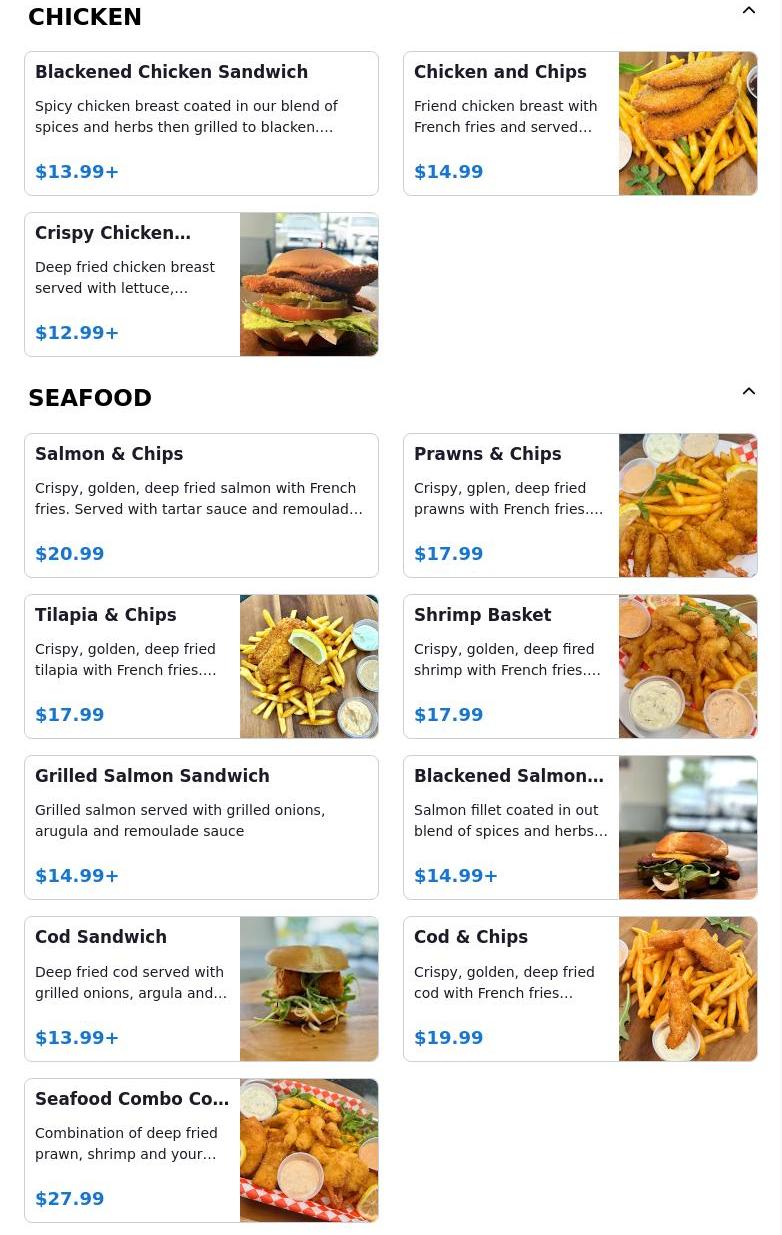Viewport: 782px width, 1235px height.
Task: Select the Chicken and Chips card
Action: click(580, 124)
